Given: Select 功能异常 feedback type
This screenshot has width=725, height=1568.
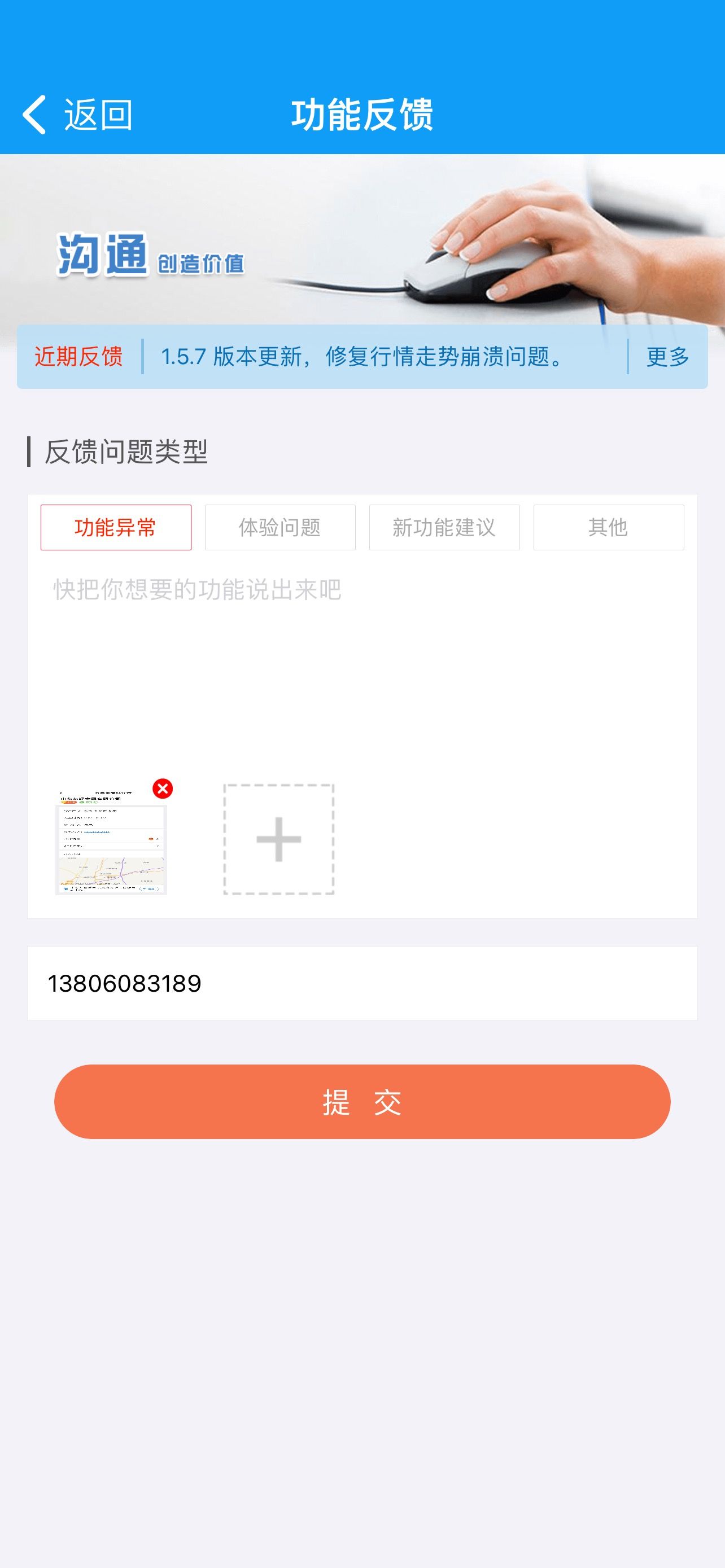Looking at the screenshot, I should [116, 527].
